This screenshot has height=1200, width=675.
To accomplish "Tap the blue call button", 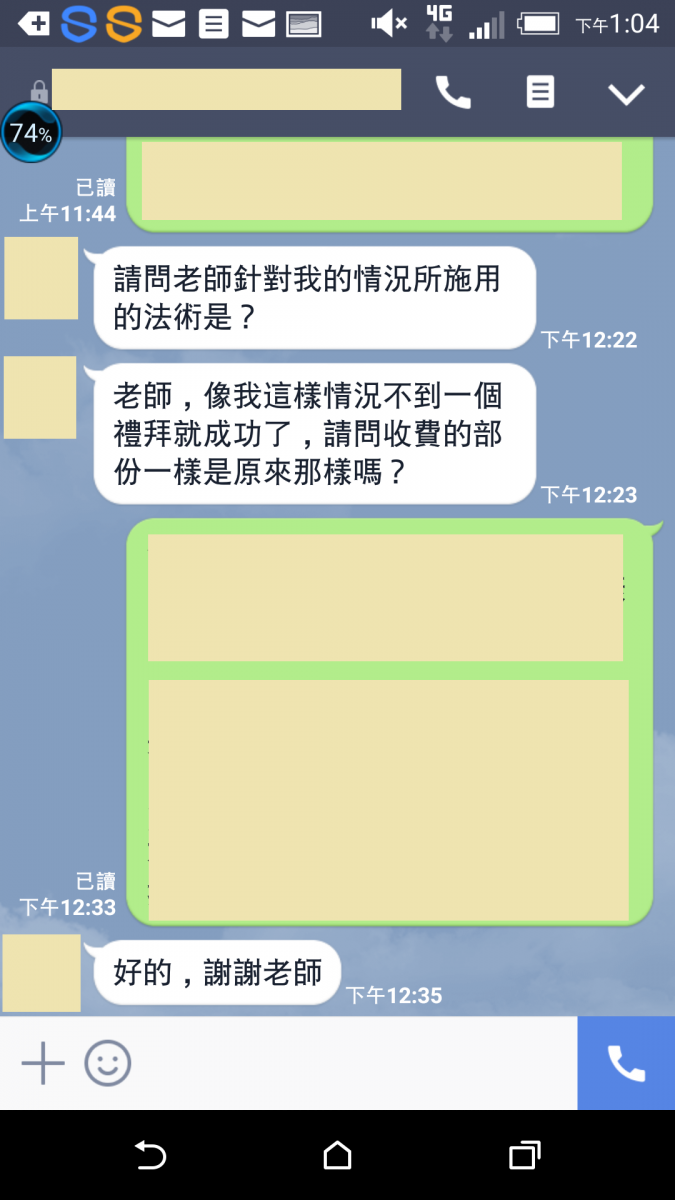I will tap(626, 1063).
